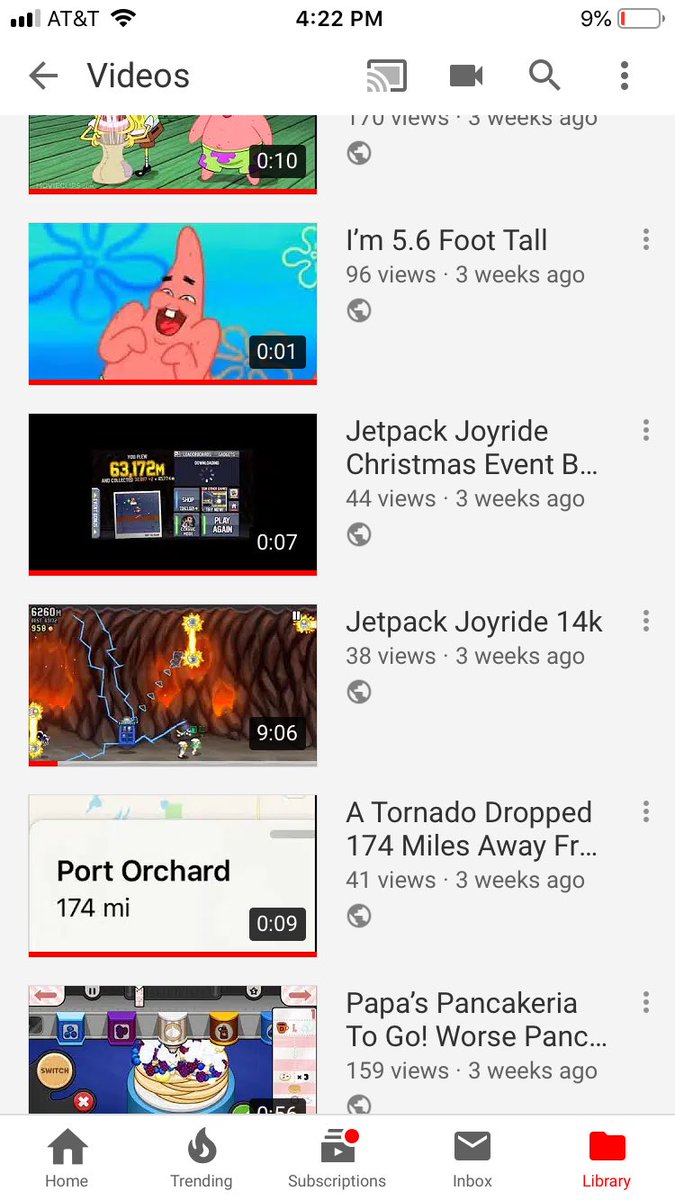
Task: Switch to the Trending tab
Action: 201,1158
